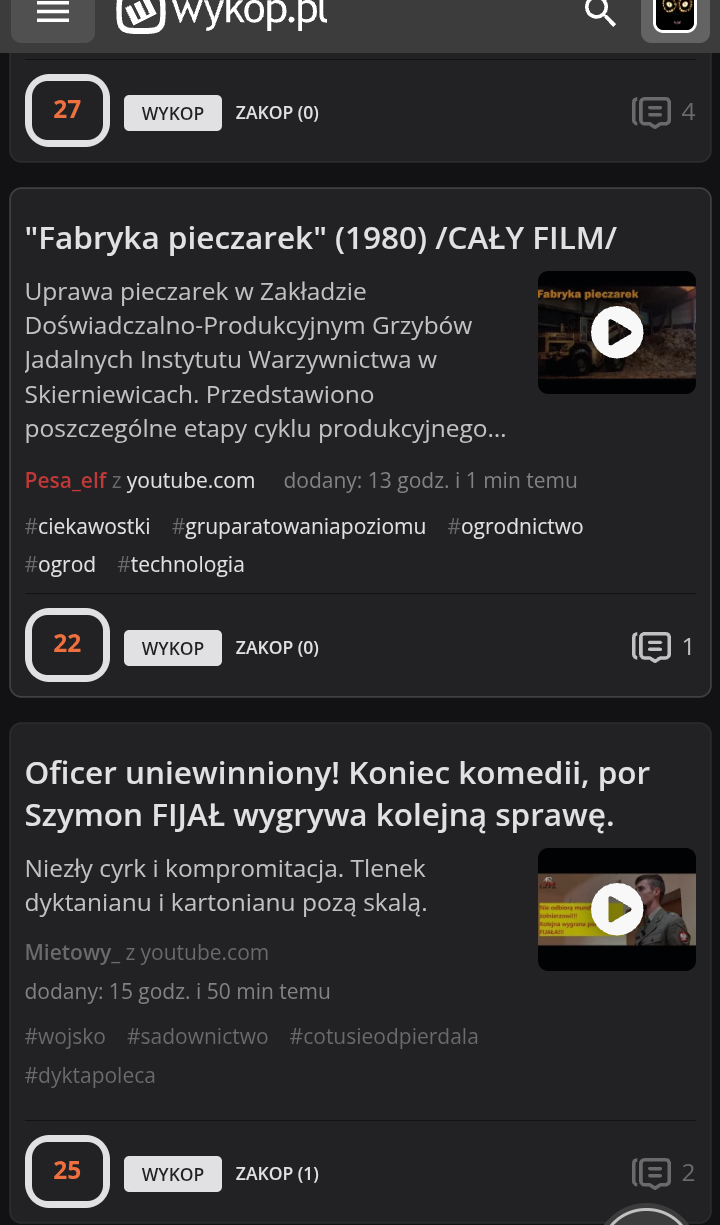This screenshot has width=720, height=1225.
Task: Tap WYKOP on the Oficer uniewinniony post
Action: (172, 1174)
